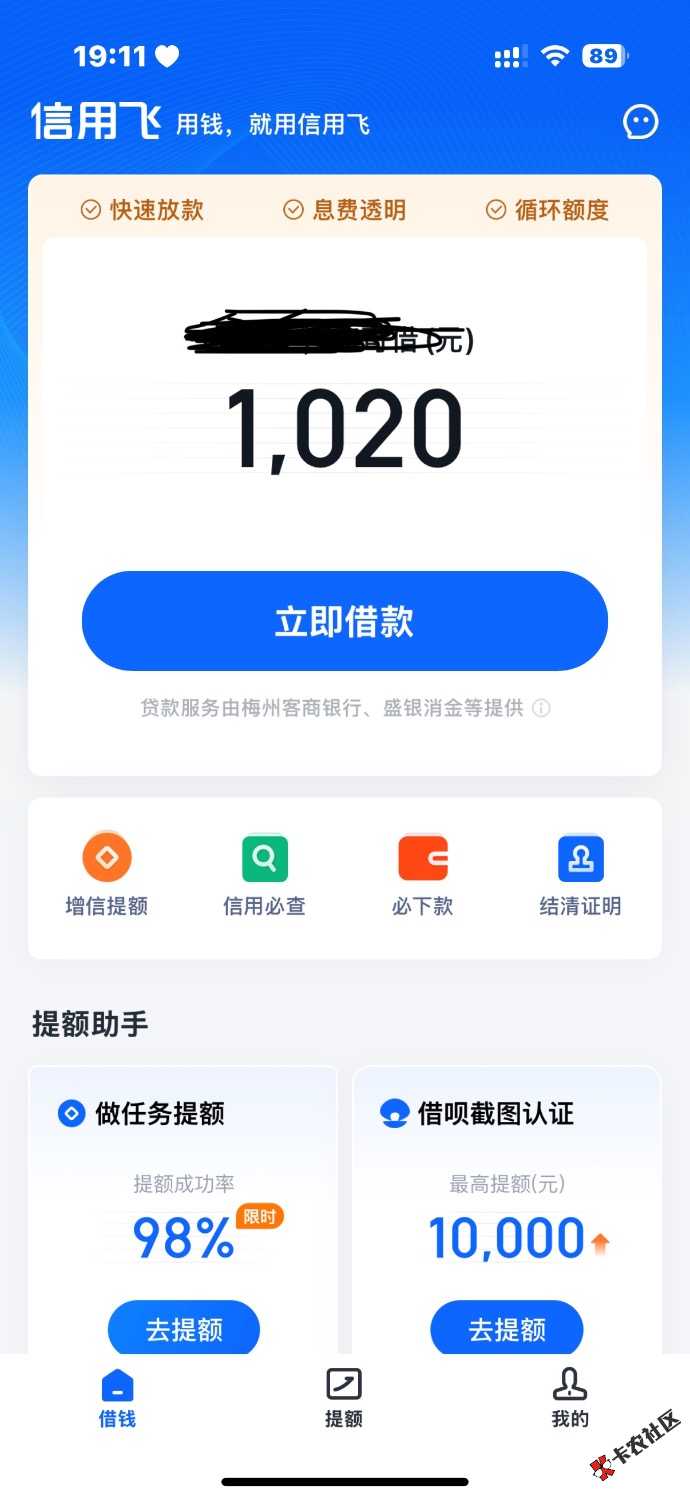The image size is (690, 1500).
Task: Open the loan provider info icon
Action: pyautogui.click(x=541, y=708)
